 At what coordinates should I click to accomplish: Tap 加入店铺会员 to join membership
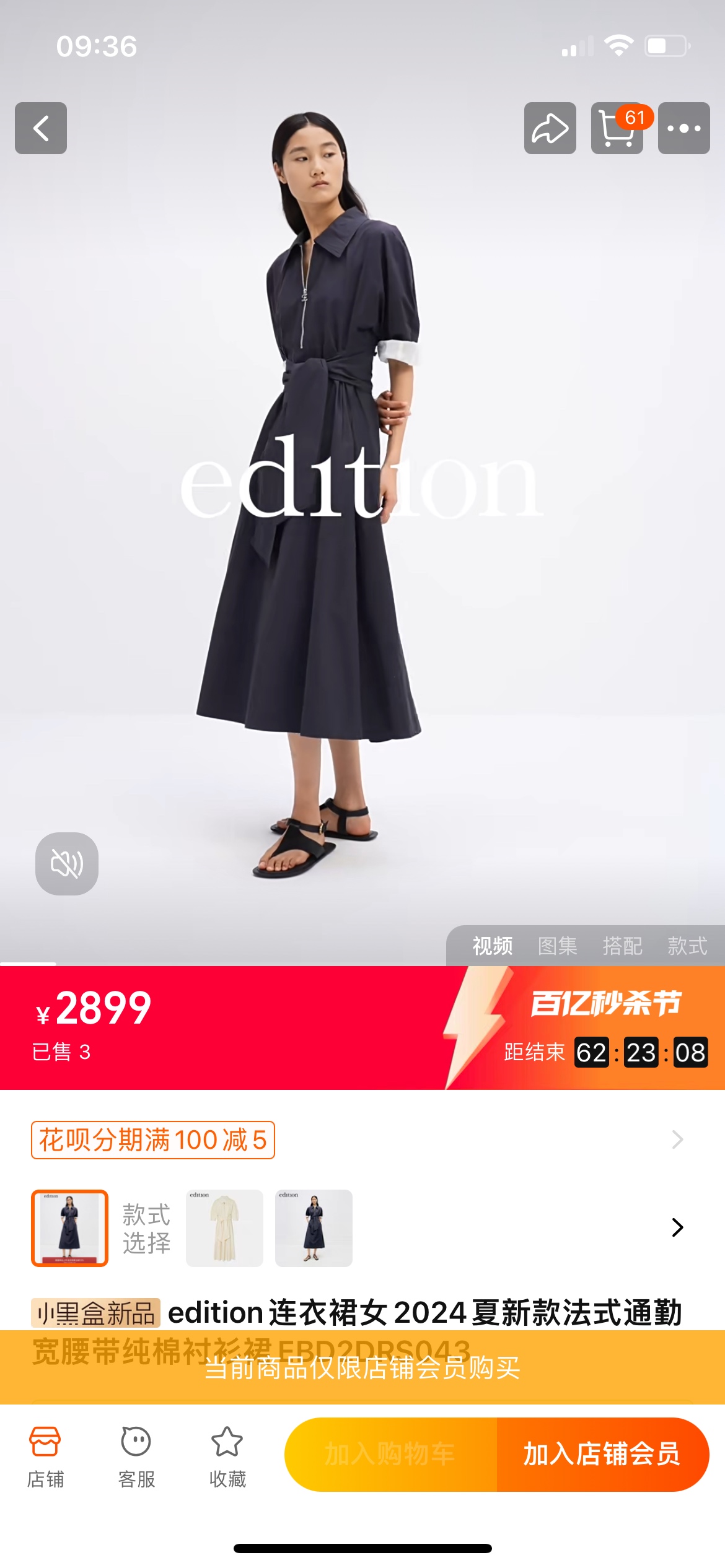tap(602, 1453)
